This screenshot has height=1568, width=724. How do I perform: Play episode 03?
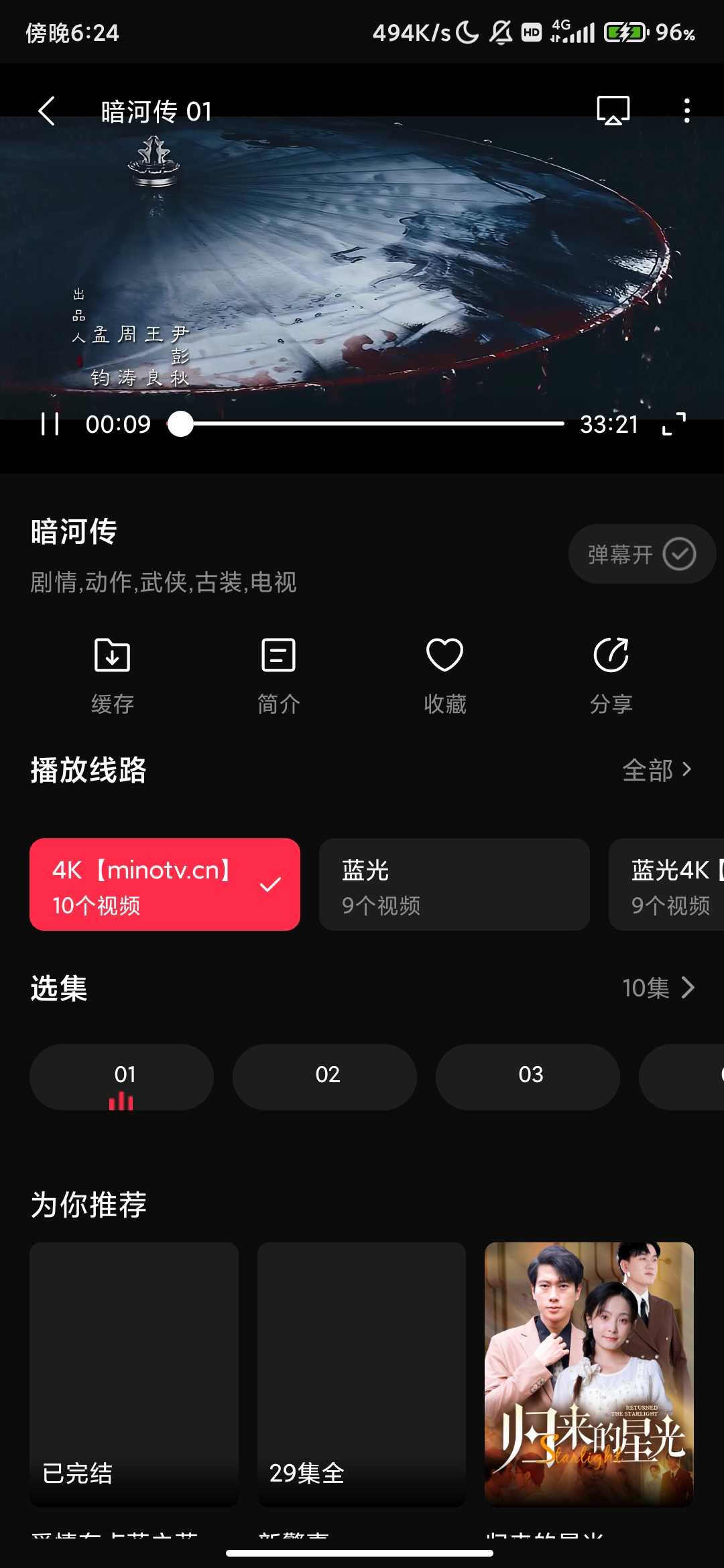click(530, 1075)
